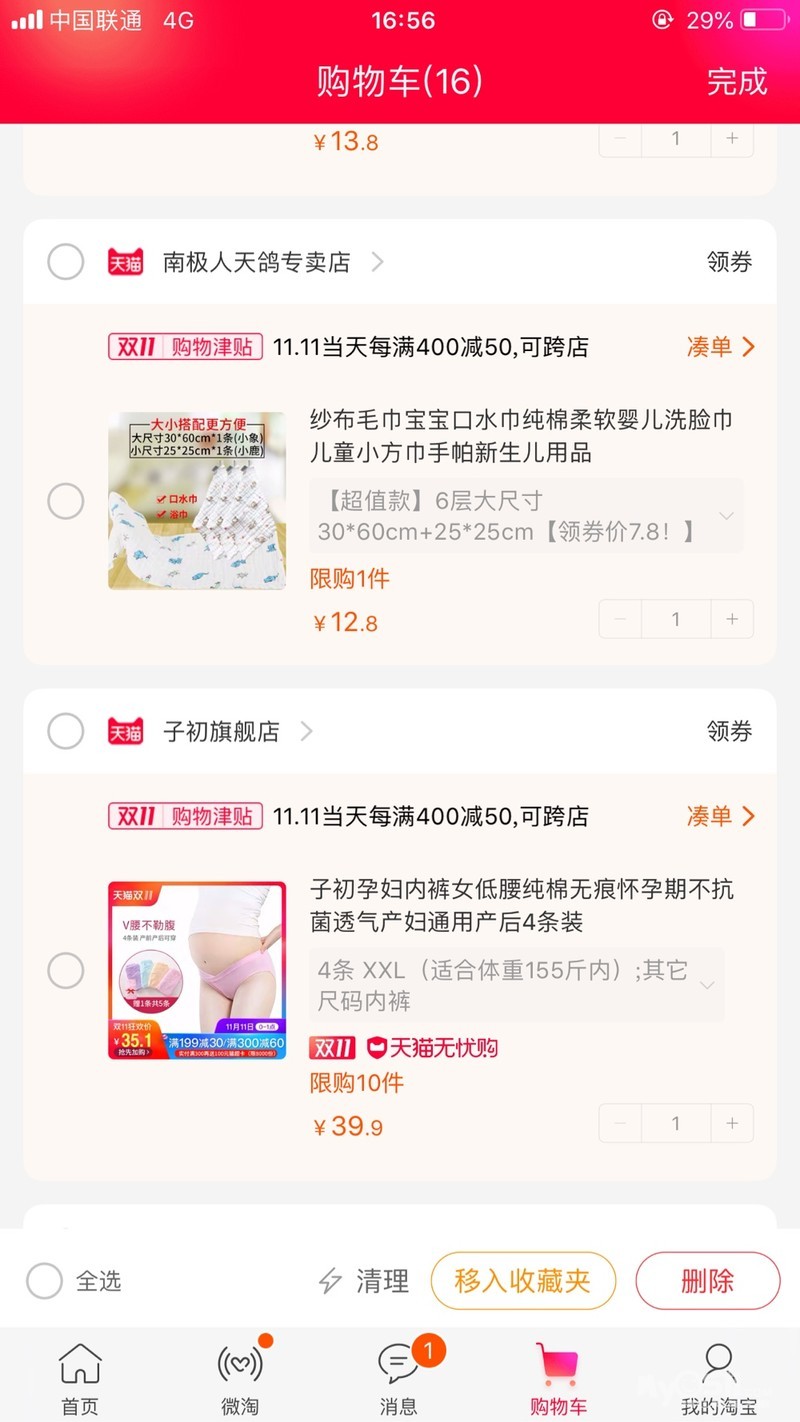Open the 纱布毛巾 product image
The image size is (800, 1422).
pyautogui.click(x=197, y=500)
